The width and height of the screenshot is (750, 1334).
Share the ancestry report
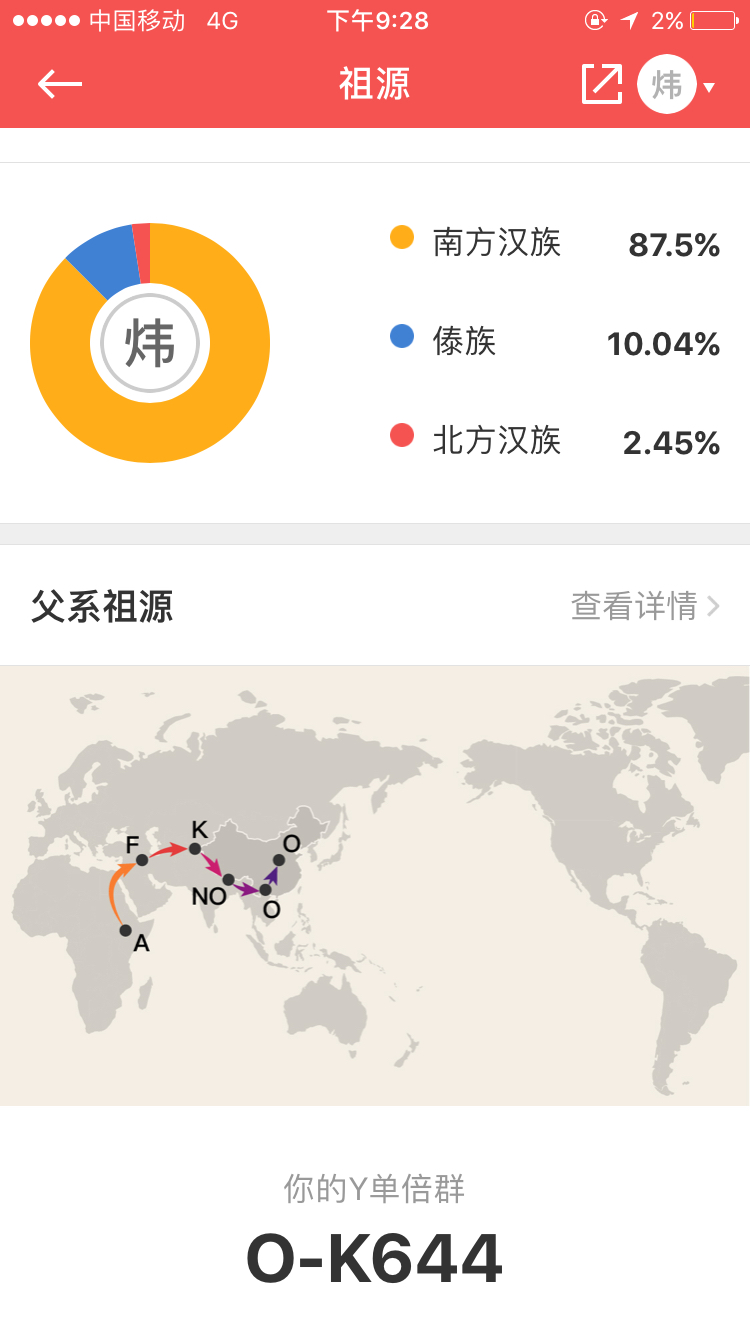tap(602, 84)
